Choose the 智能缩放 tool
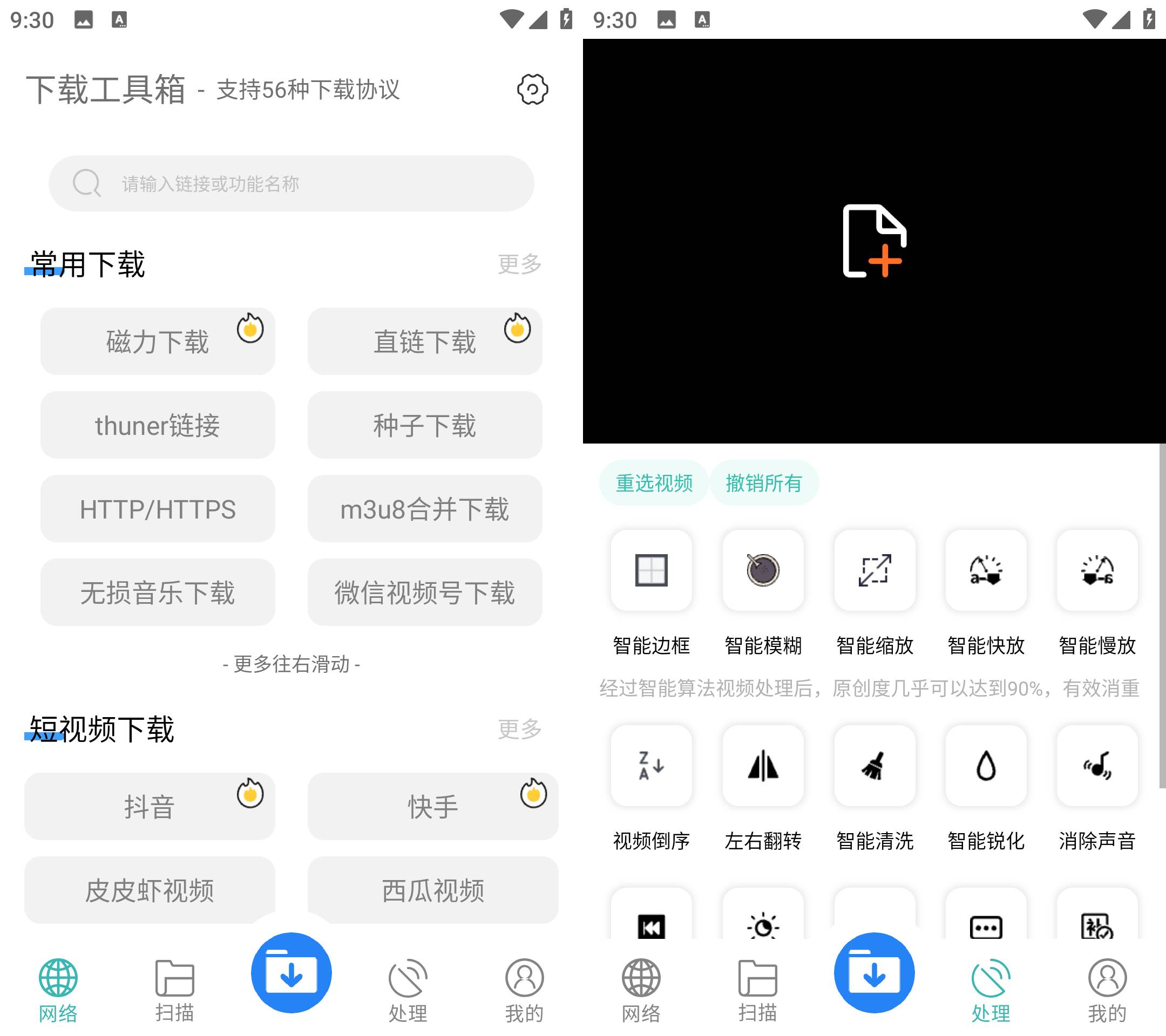Image resolution: width=1166 pixels, height=1036 pixels. coord(874,570)
